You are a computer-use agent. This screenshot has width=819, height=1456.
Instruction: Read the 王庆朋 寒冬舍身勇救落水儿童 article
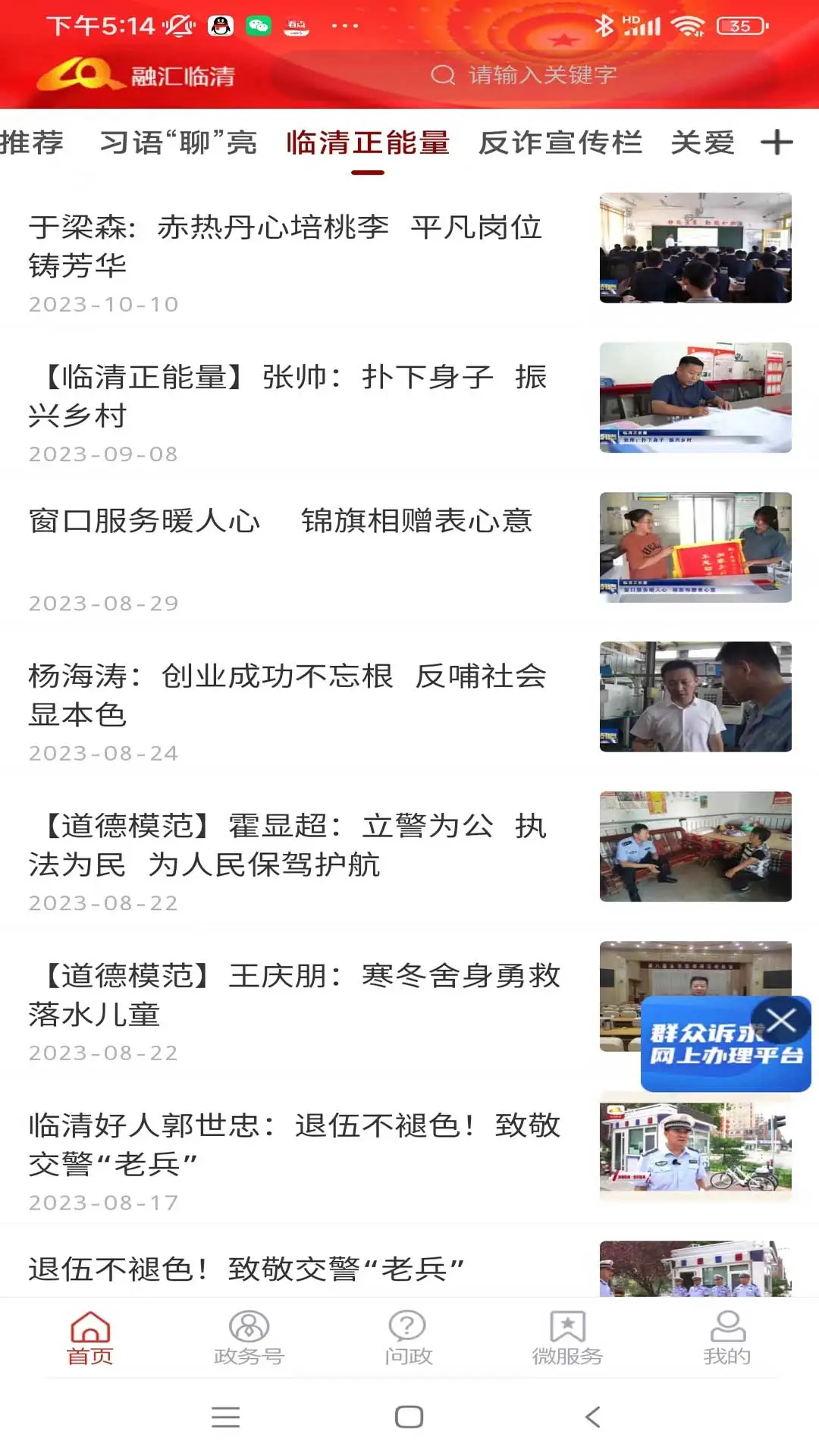tap(293, 994)
